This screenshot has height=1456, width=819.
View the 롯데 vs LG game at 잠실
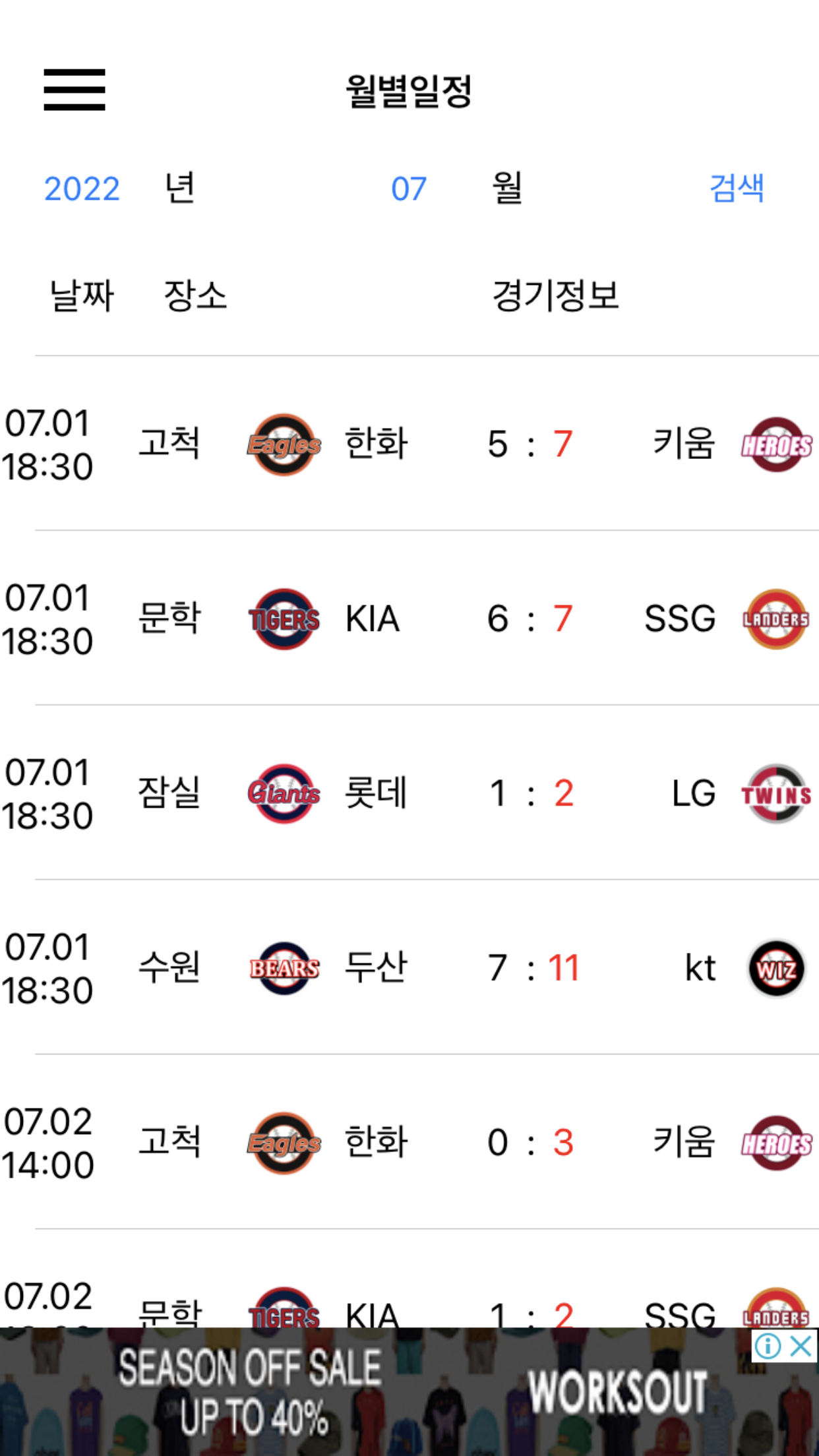tap(409, 793)
